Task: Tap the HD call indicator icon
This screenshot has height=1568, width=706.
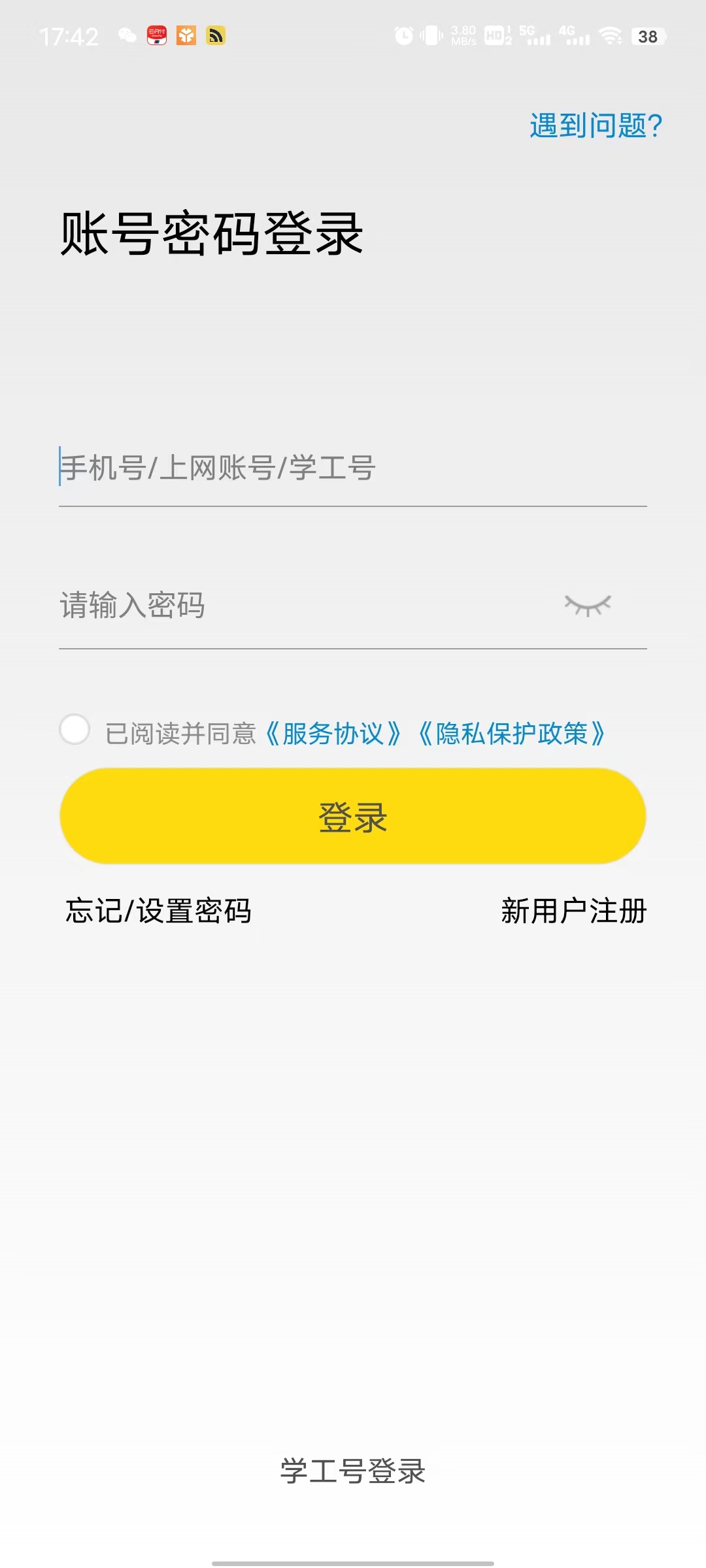Action: (x=495, y=36)
